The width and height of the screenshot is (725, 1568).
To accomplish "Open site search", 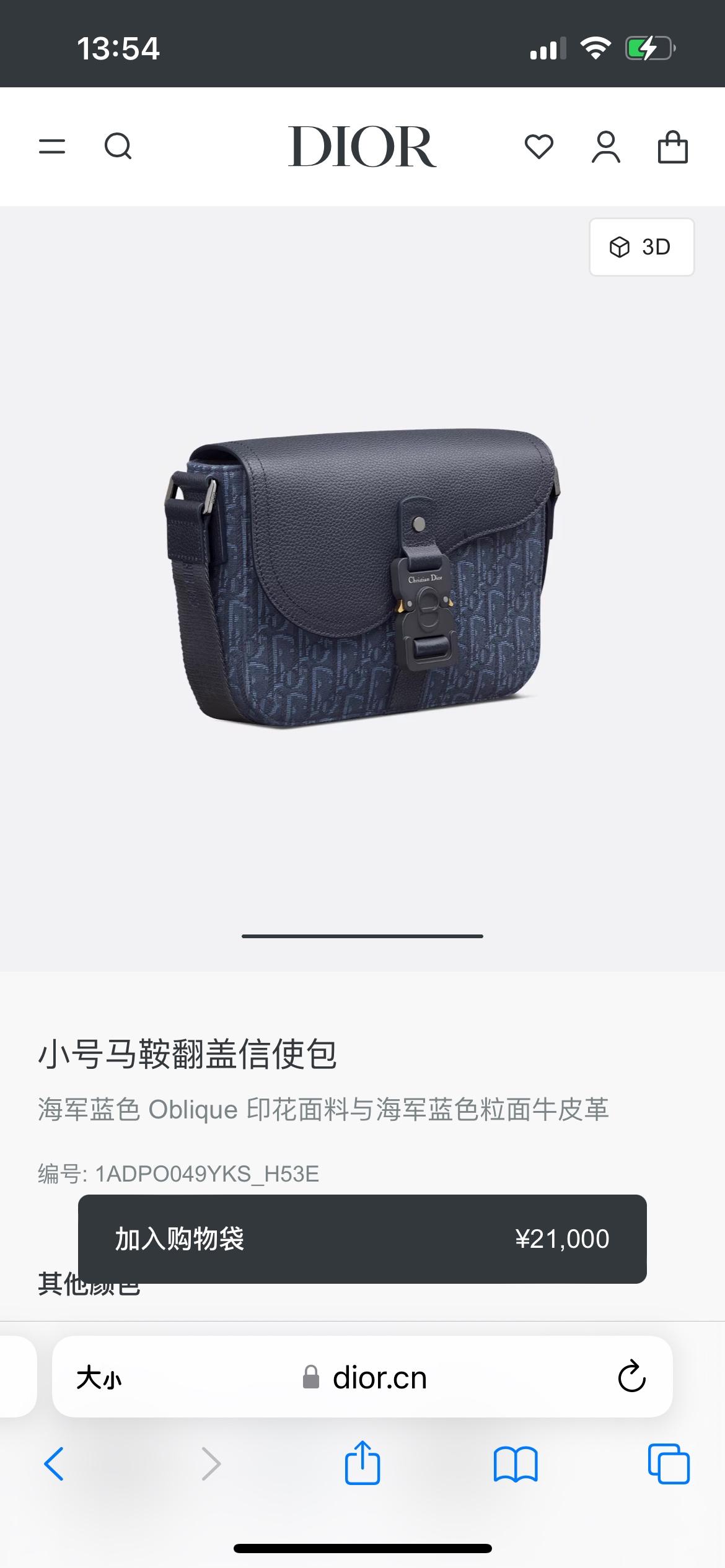I will coord(118,147).
